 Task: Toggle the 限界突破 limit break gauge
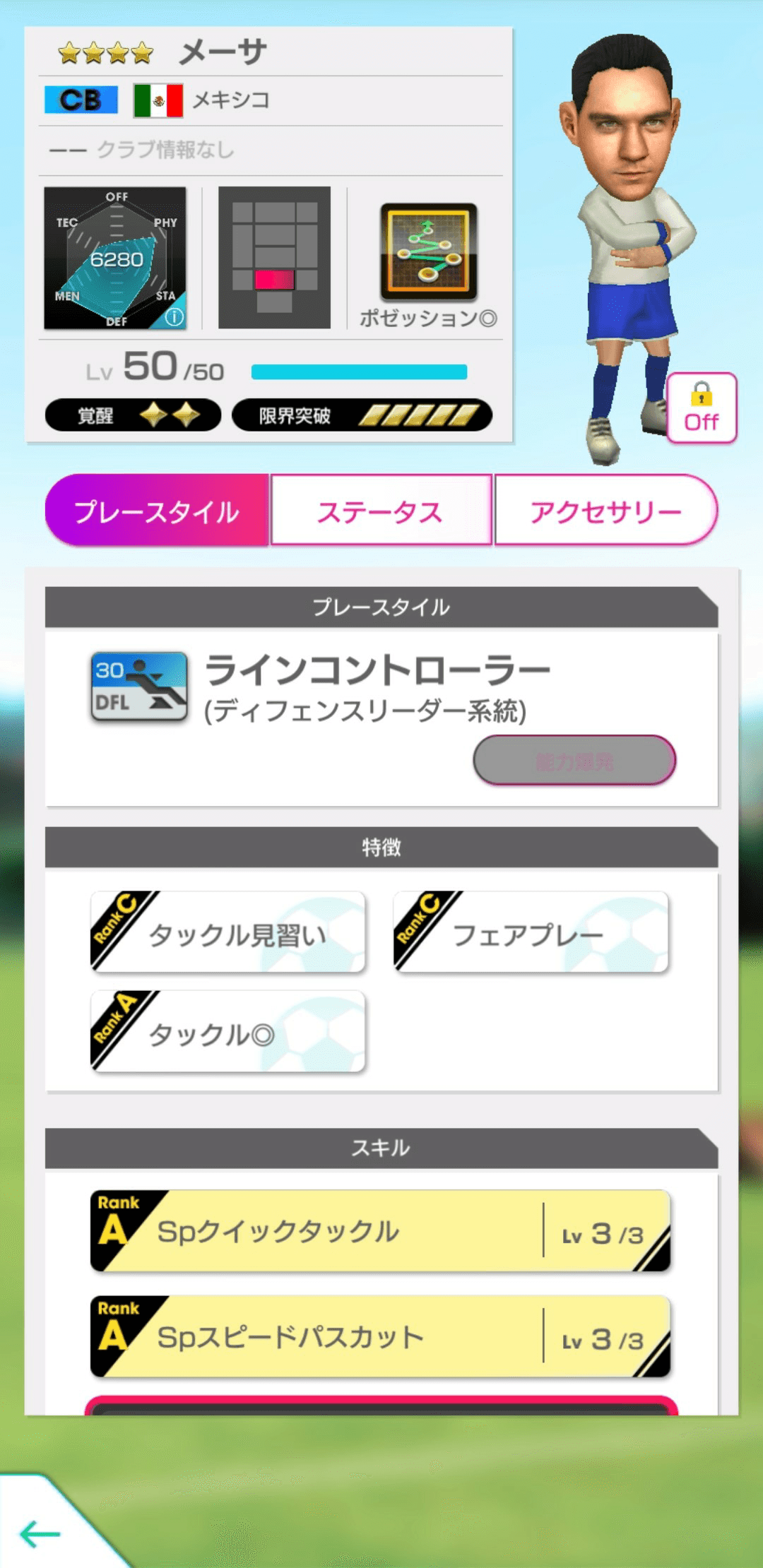[x=360, y=415]
